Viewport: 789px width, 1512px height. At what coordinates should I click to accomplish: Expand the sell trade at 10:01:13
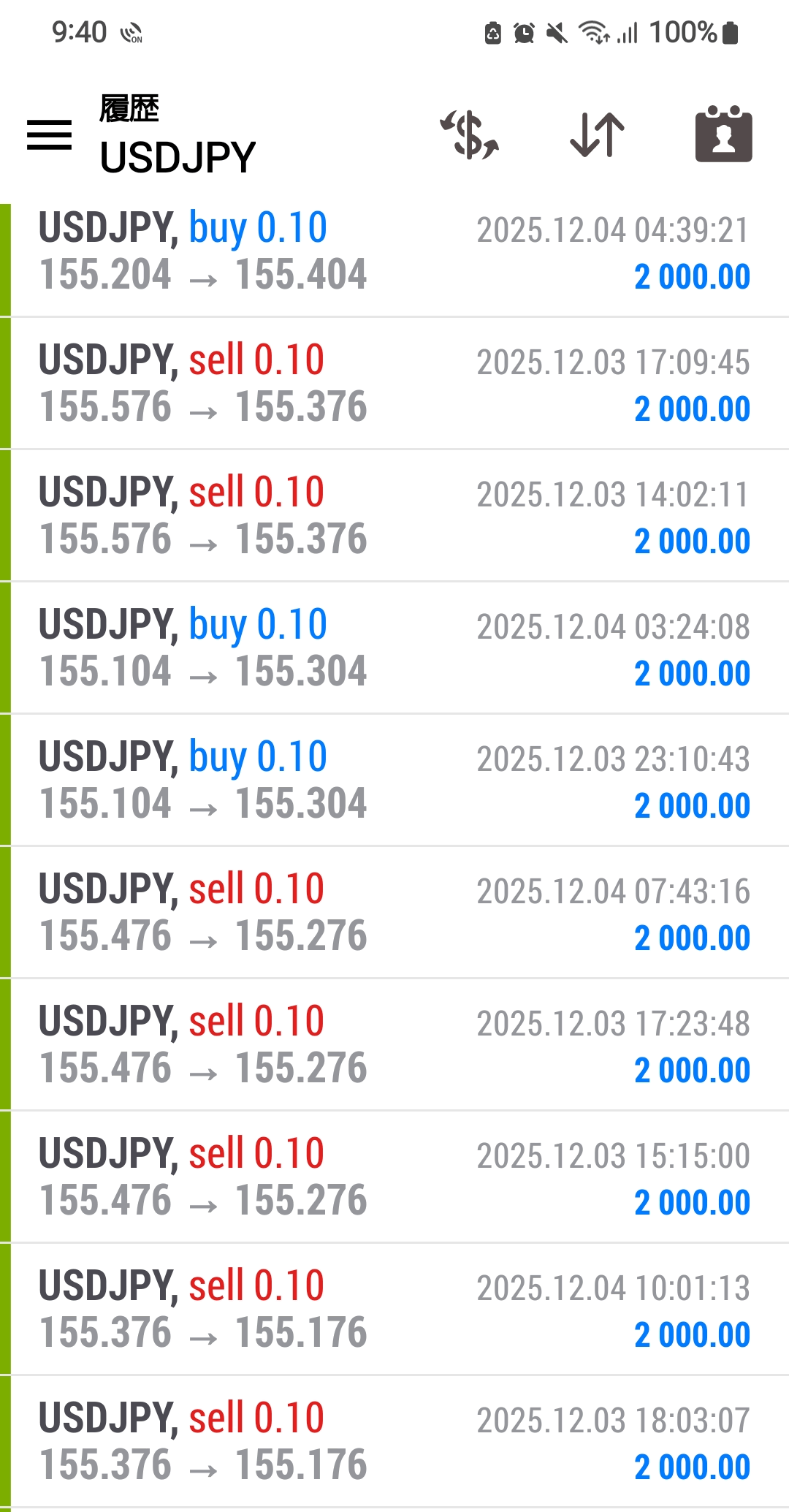coord(394,1310)
